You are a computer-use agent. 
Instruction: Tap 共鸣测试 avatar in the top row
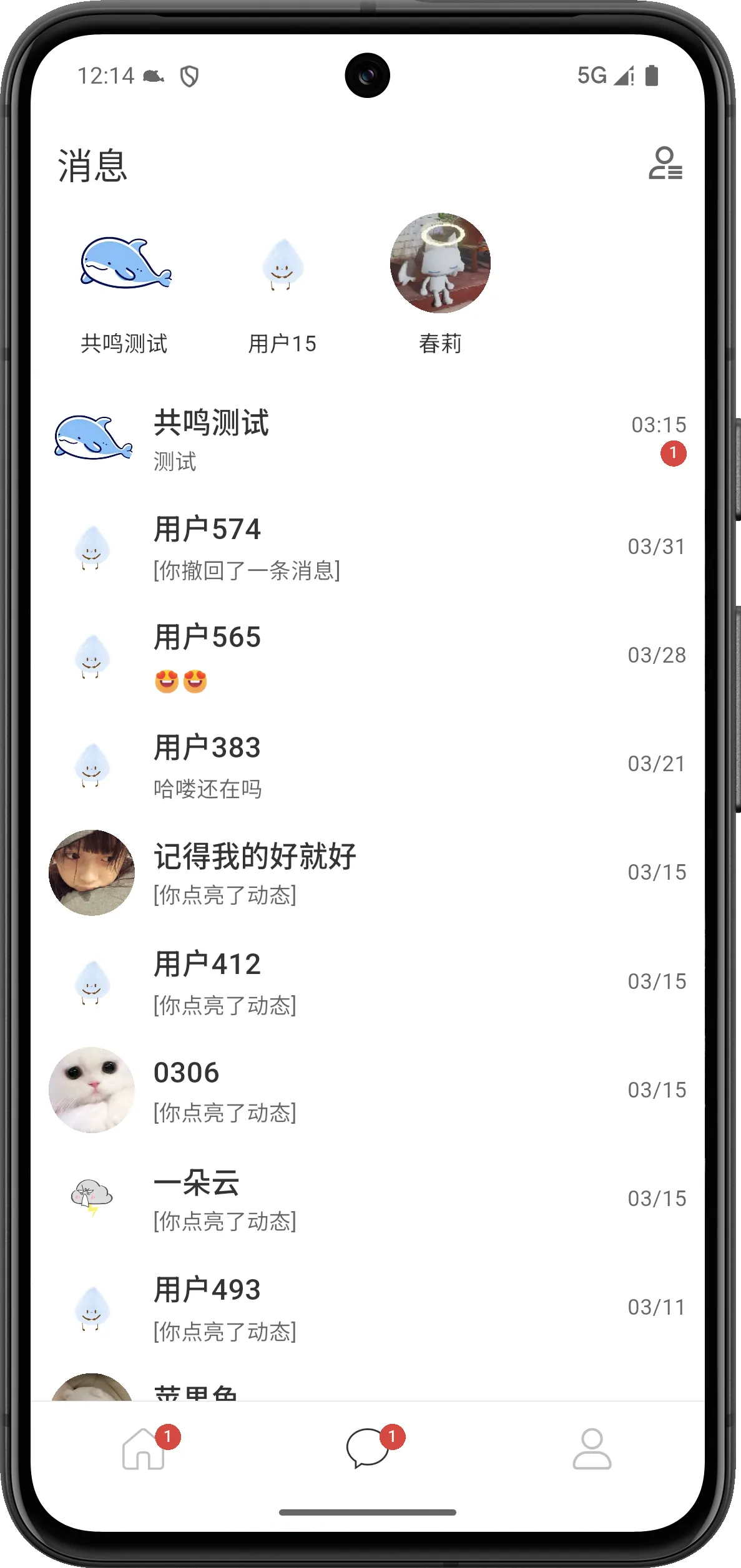tap(125, 263)
